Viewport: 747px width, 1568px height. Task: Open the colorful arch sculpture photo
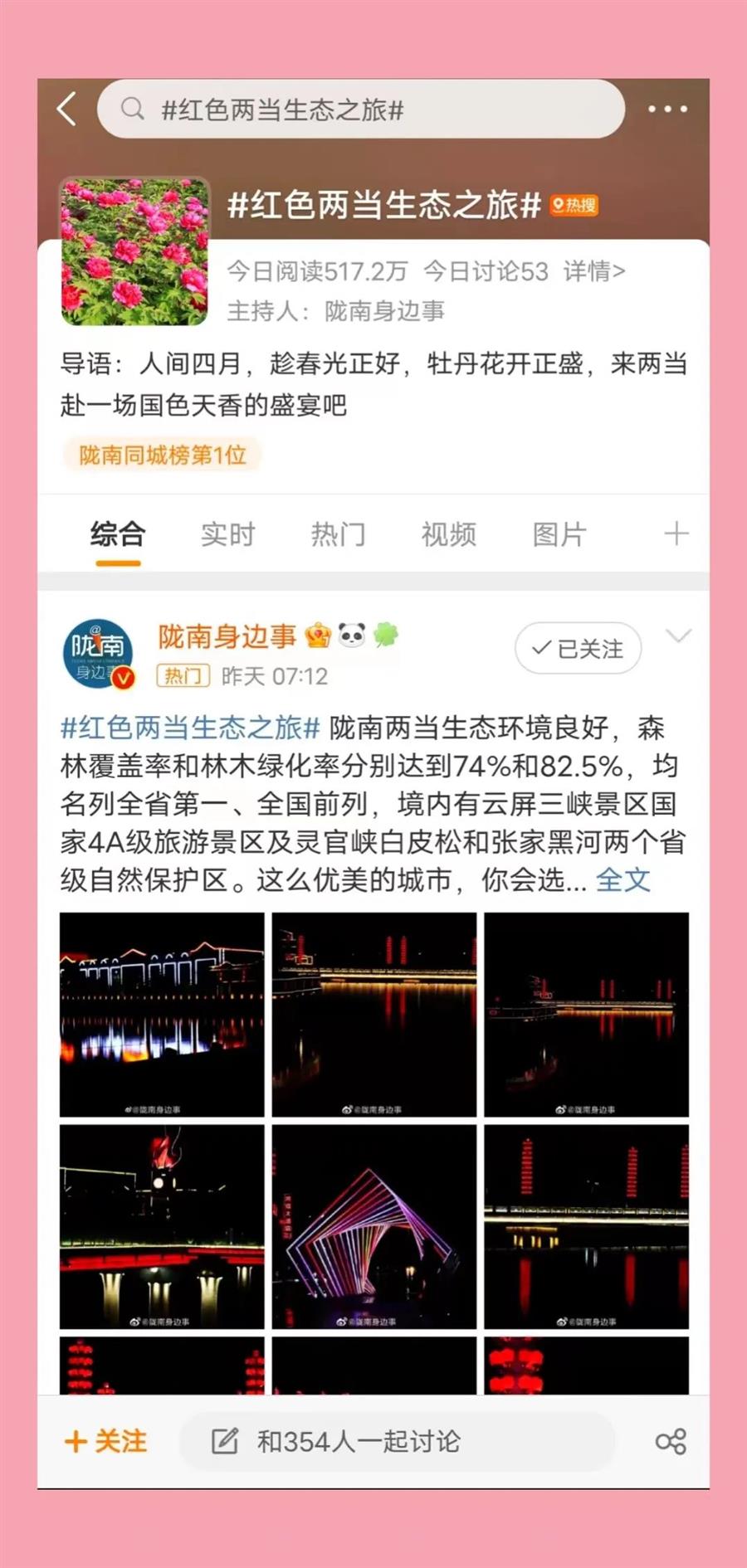click(374, 1226)
